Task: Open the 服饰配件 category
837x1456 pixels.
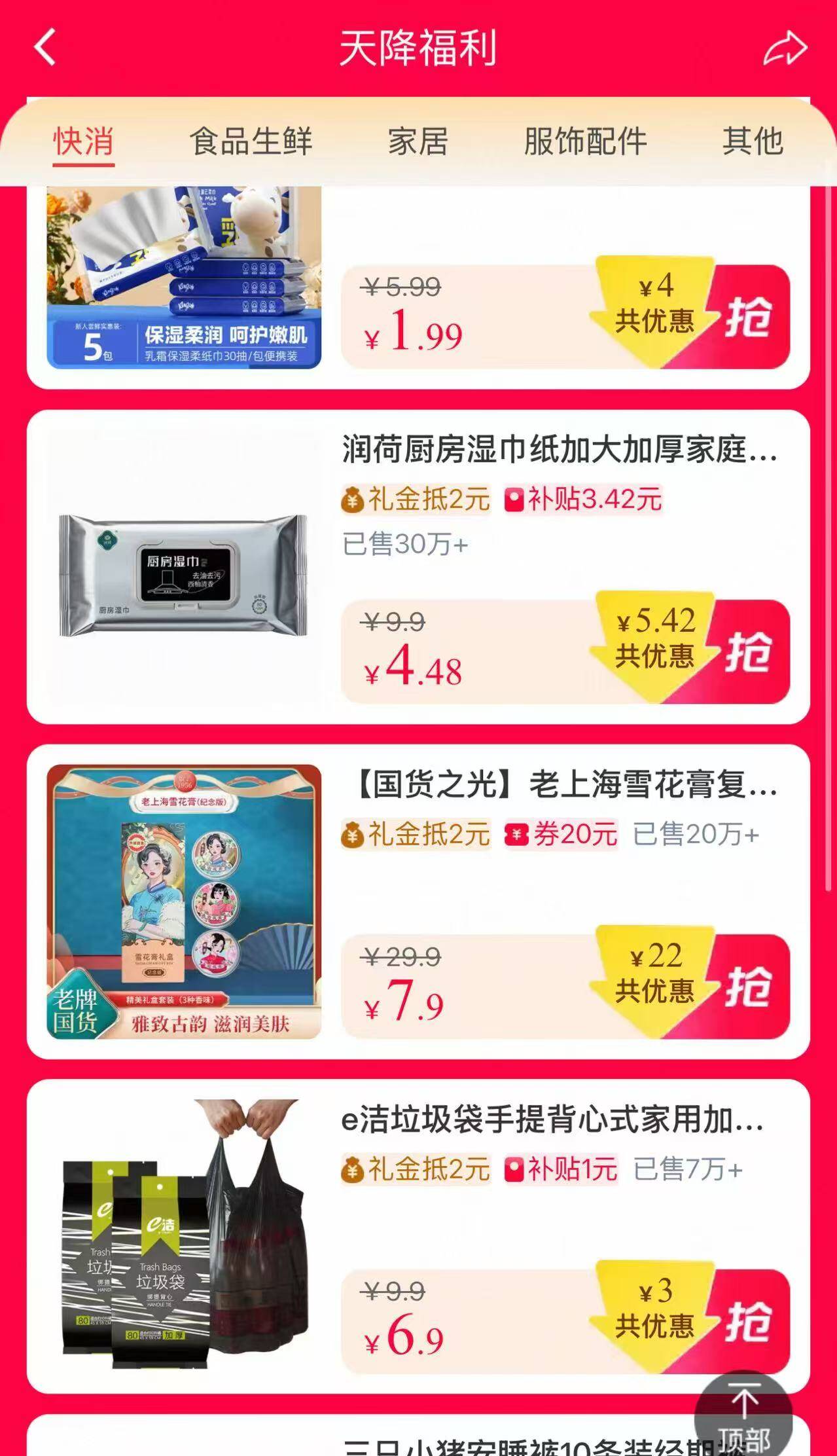Action: pyautogui.click(x=585, y=141)
